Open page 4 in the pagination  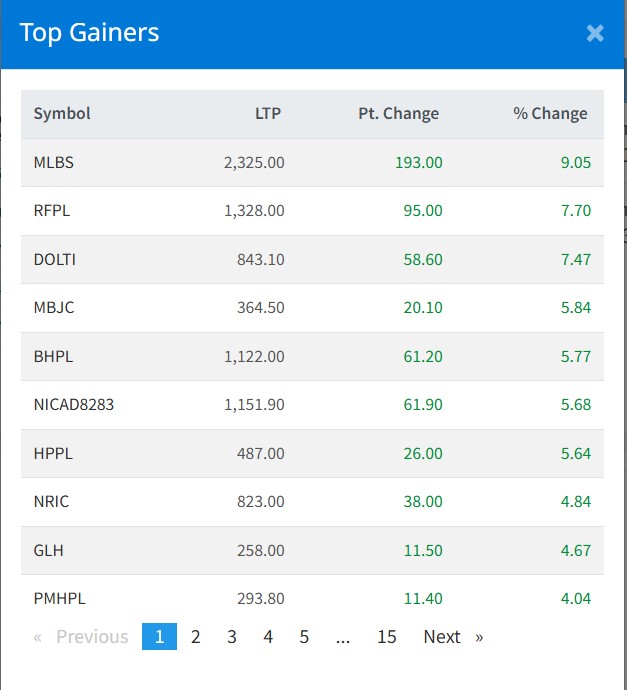(x=268, y=637)
